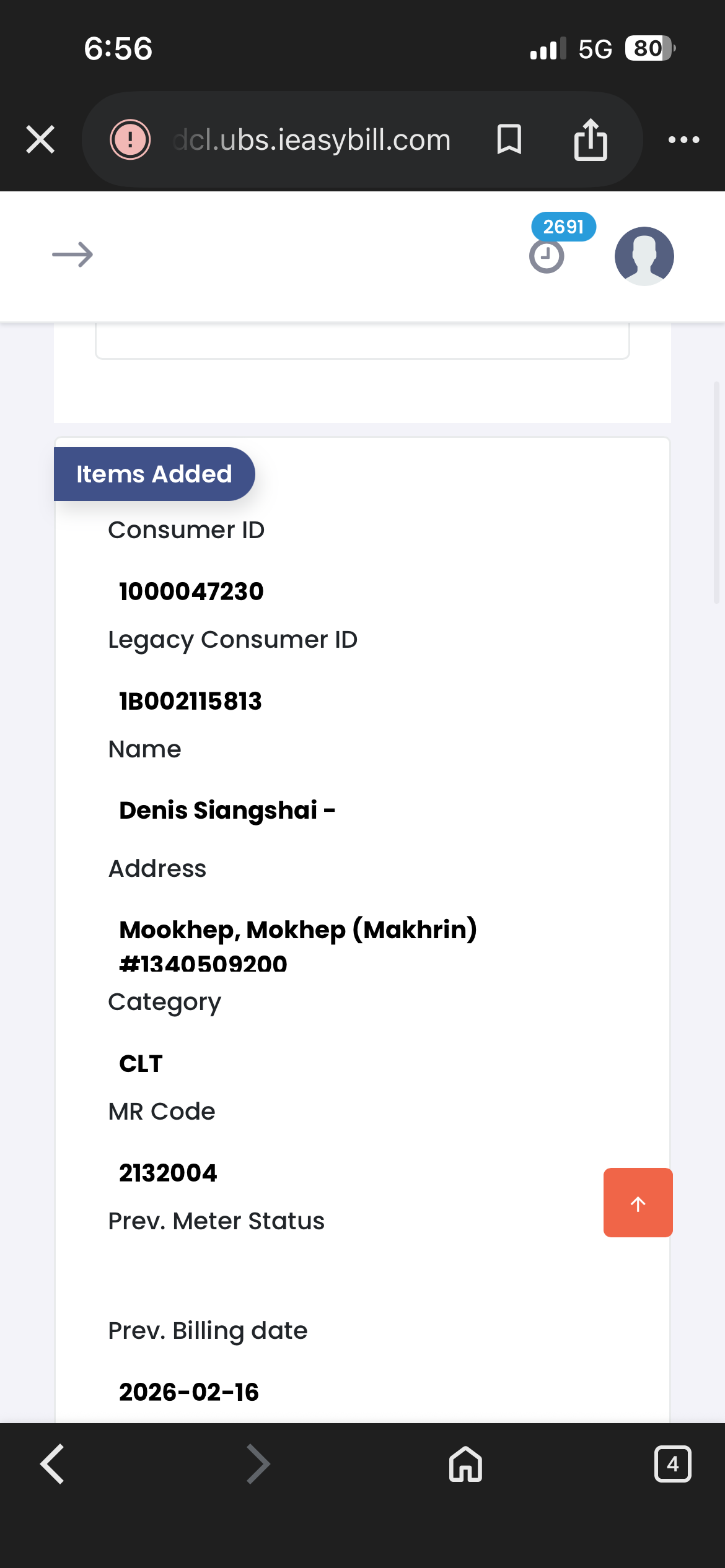This screenshot has width=725, height=1568.
Task: Tap the dcl.ubs.ieasybill.com address bar
Action: [x=311, y=140]
